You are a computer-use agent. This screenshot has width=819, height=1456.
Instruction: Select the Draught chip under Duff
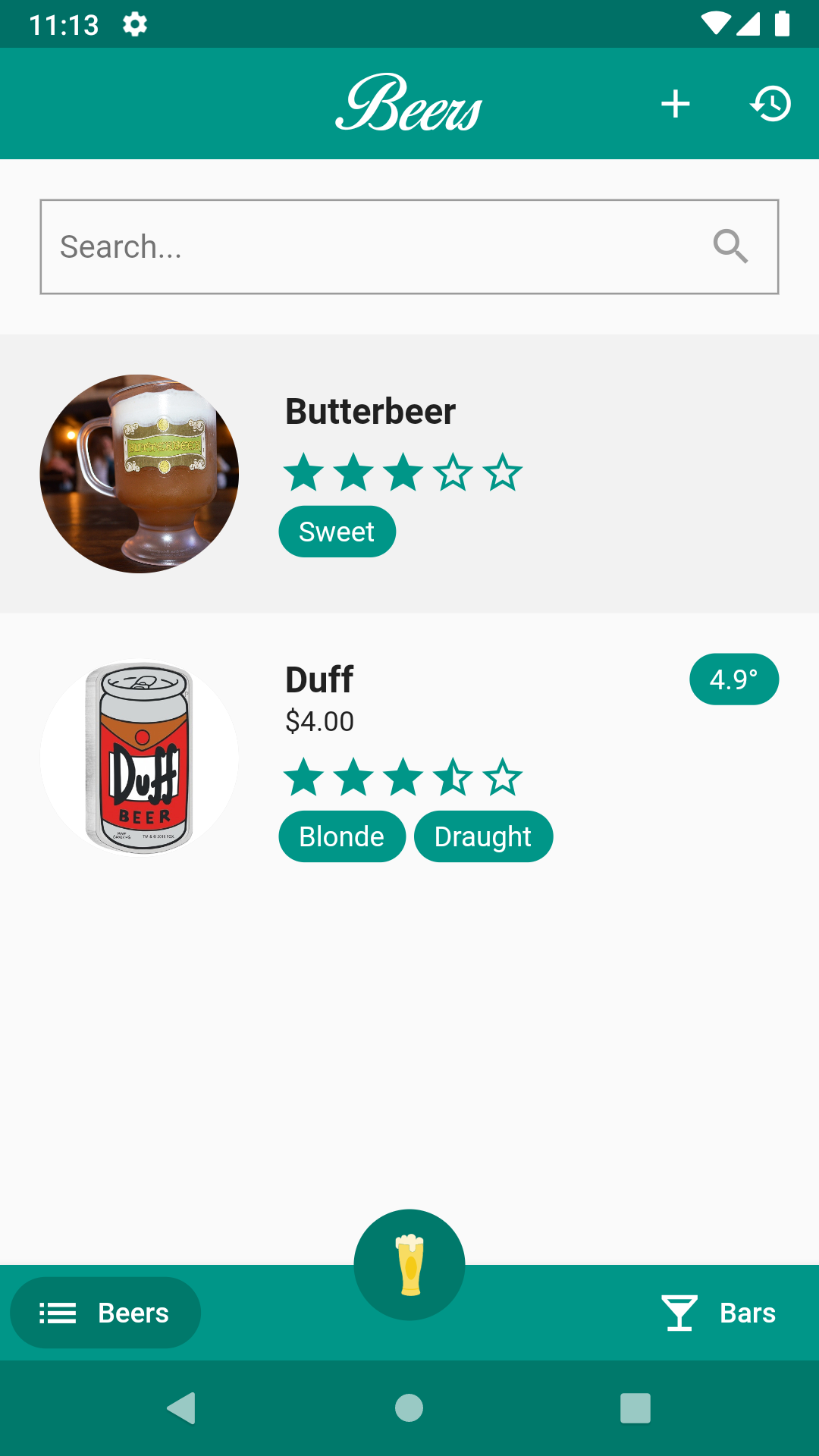tap(483, 836)
